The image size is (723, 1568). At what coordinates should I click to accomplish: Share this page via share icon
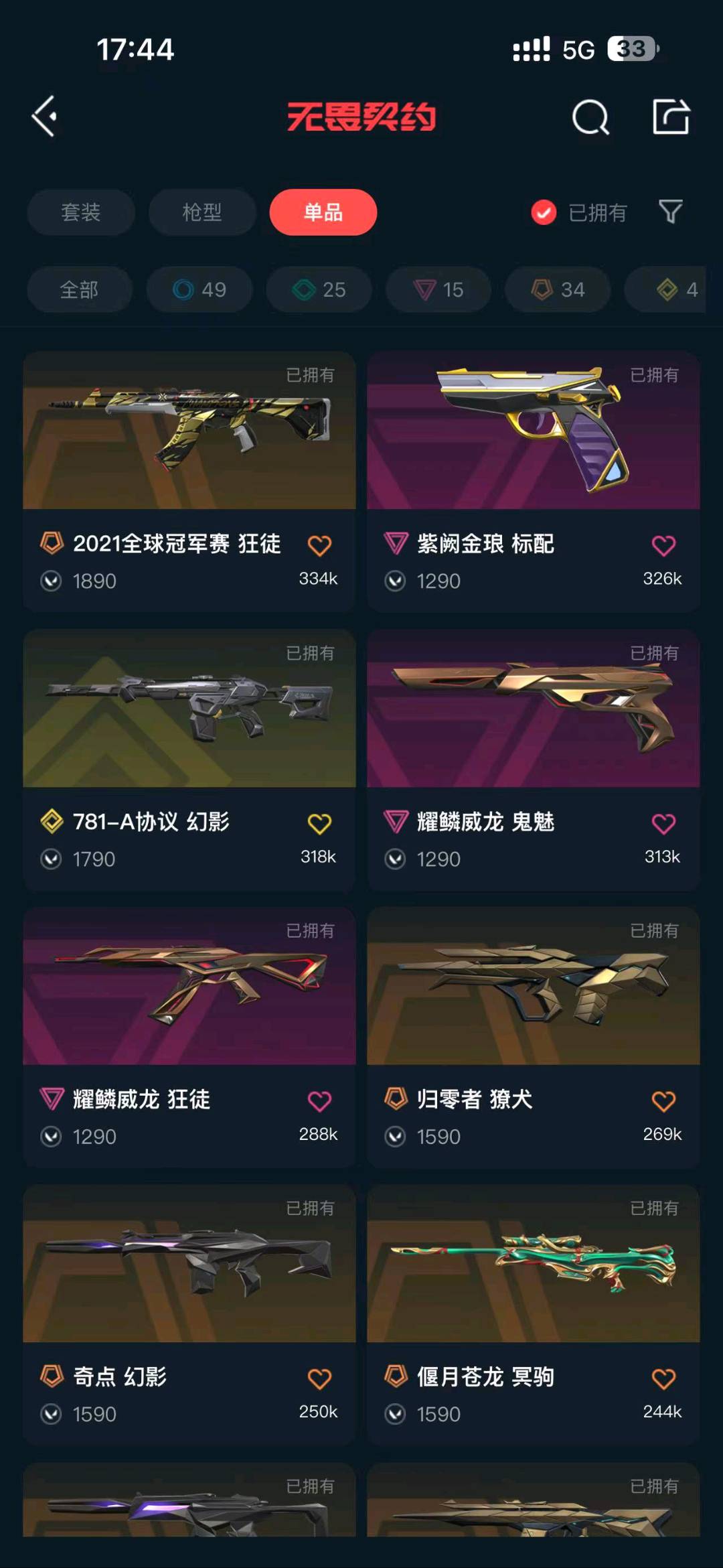point(671,117)
